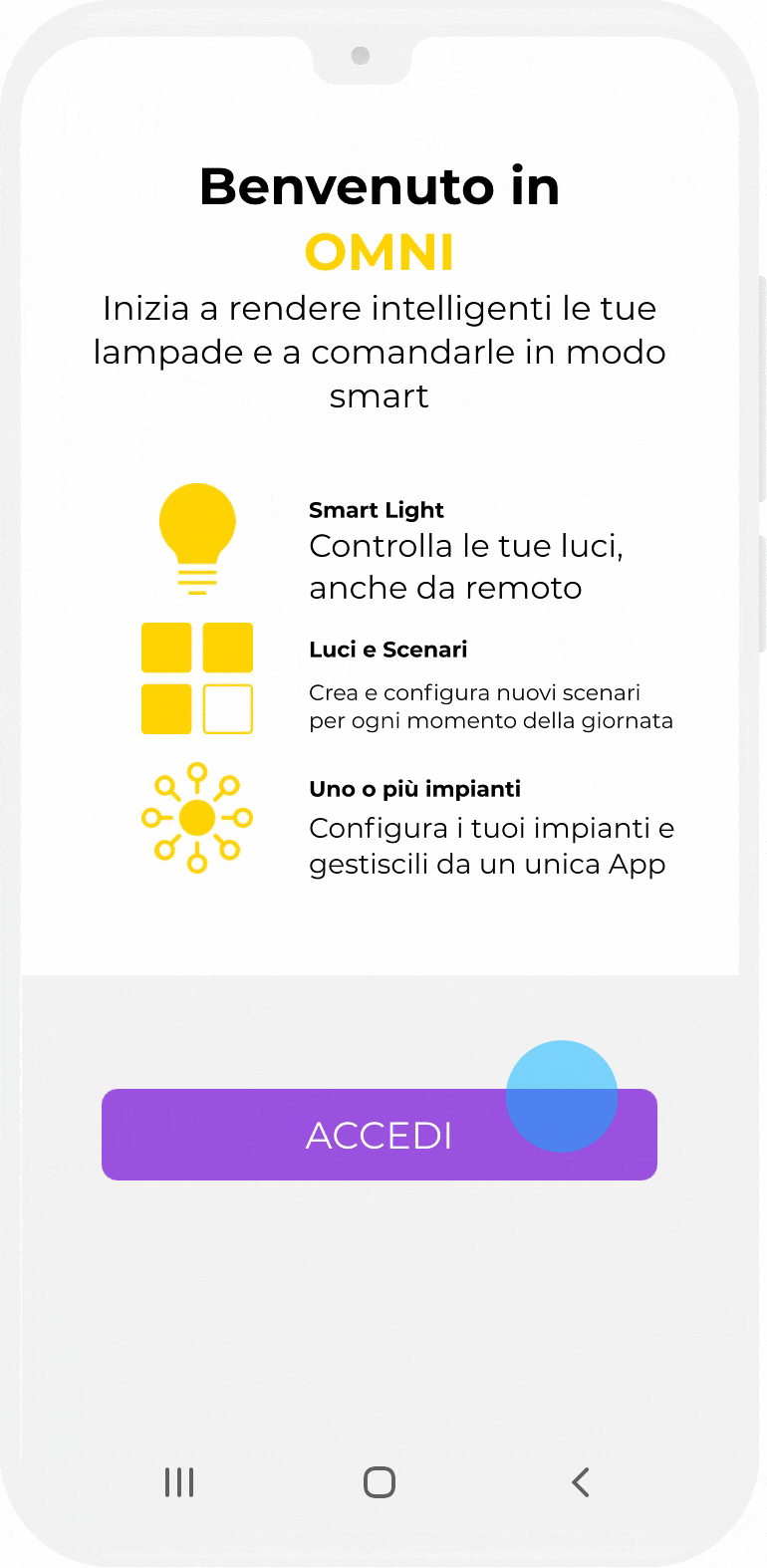Go back with the system back arrow

[581, 1482]
